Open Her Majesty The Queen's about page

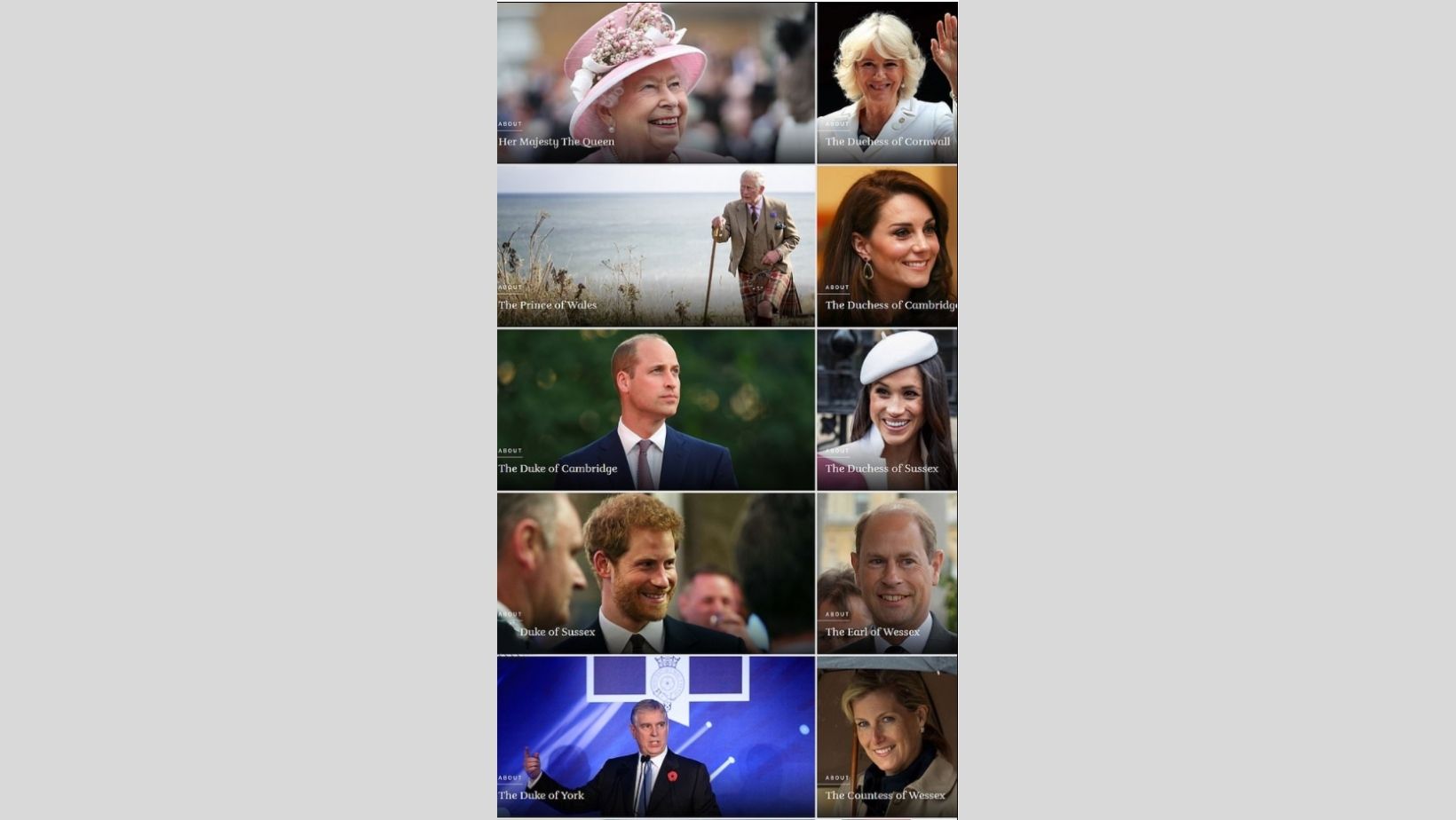(x=557, y=141)
